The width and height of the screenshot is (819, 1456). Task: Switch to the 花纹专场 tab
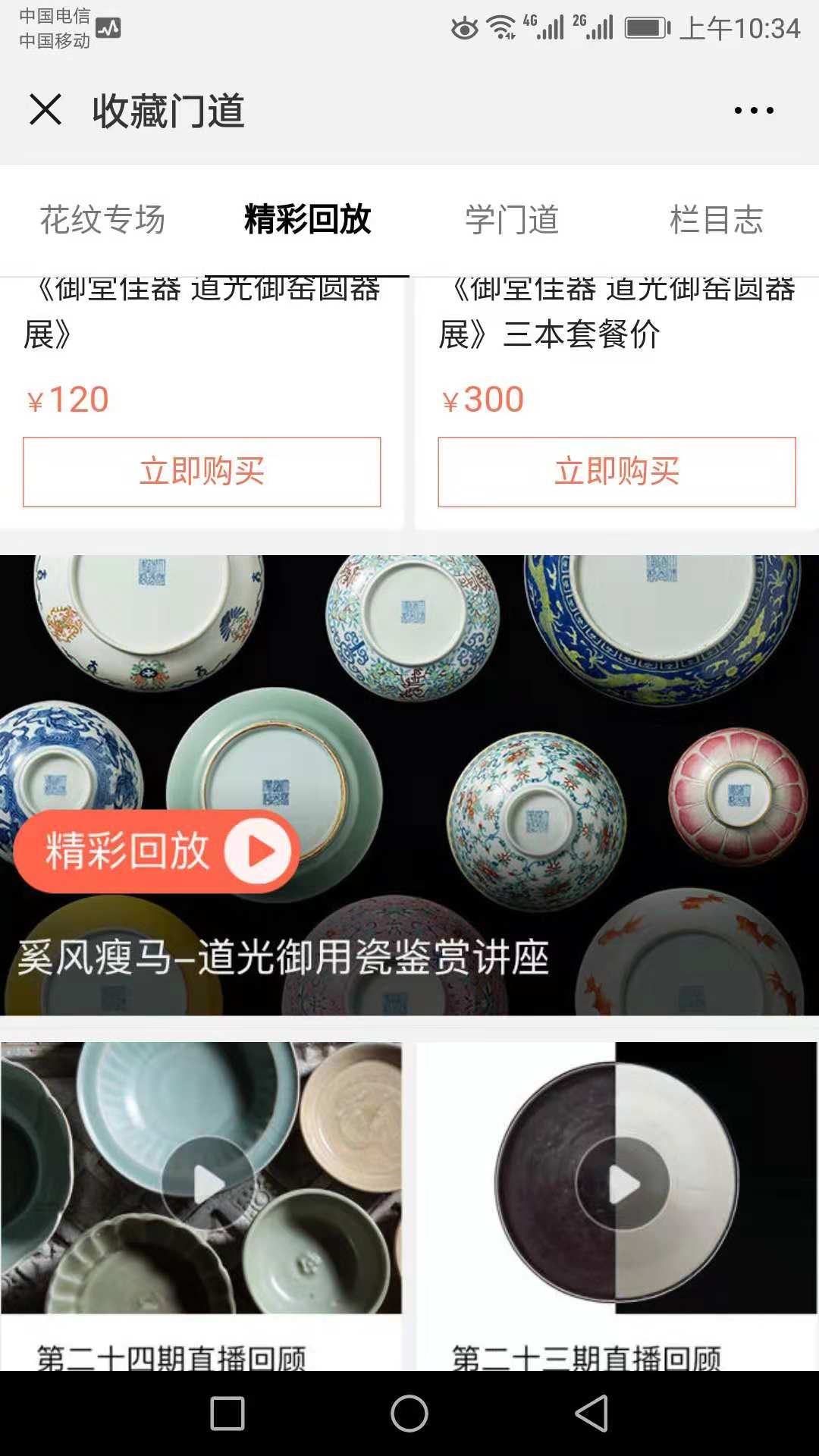pos(102,220)
